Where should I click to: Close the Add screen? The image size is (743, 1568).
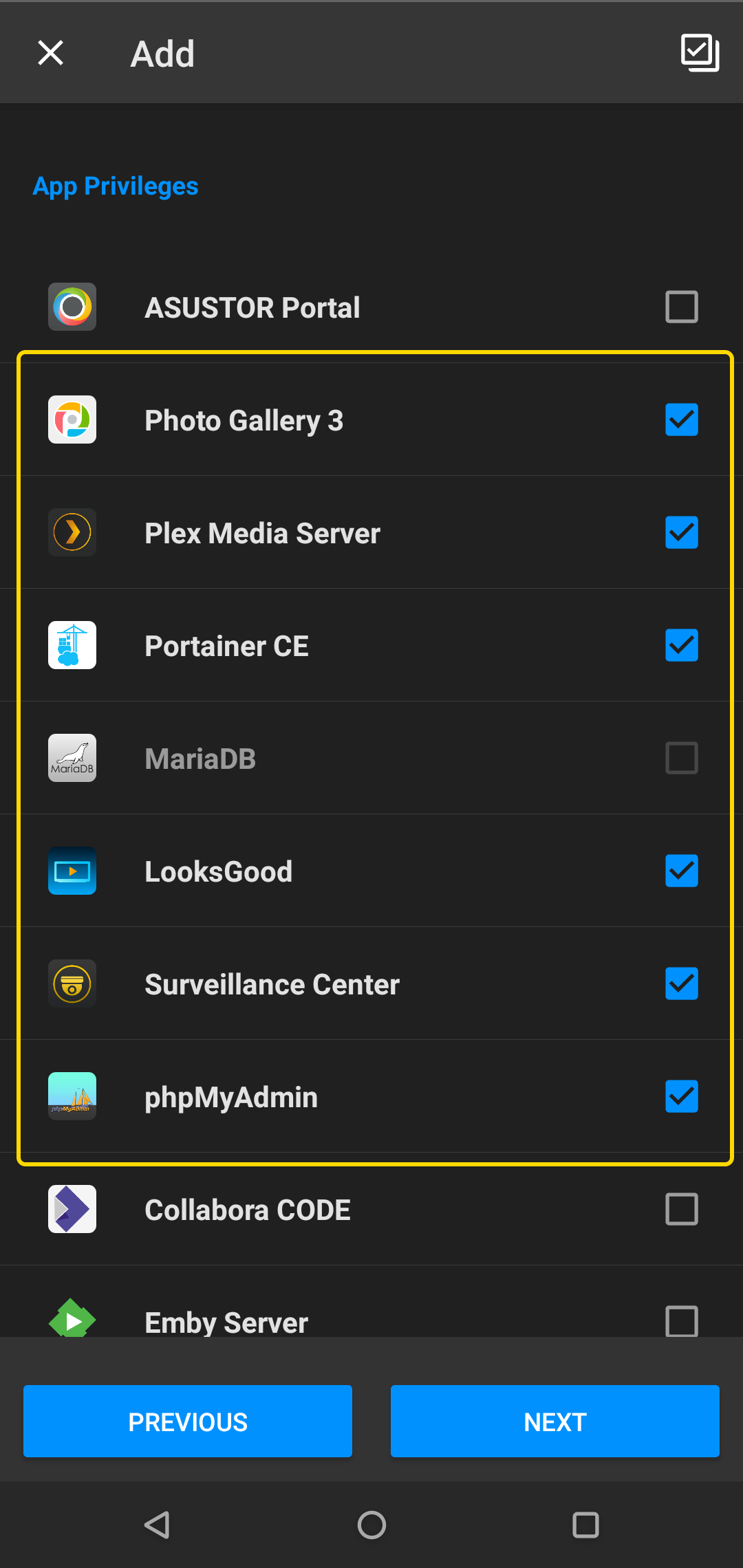tap(50, 53)
